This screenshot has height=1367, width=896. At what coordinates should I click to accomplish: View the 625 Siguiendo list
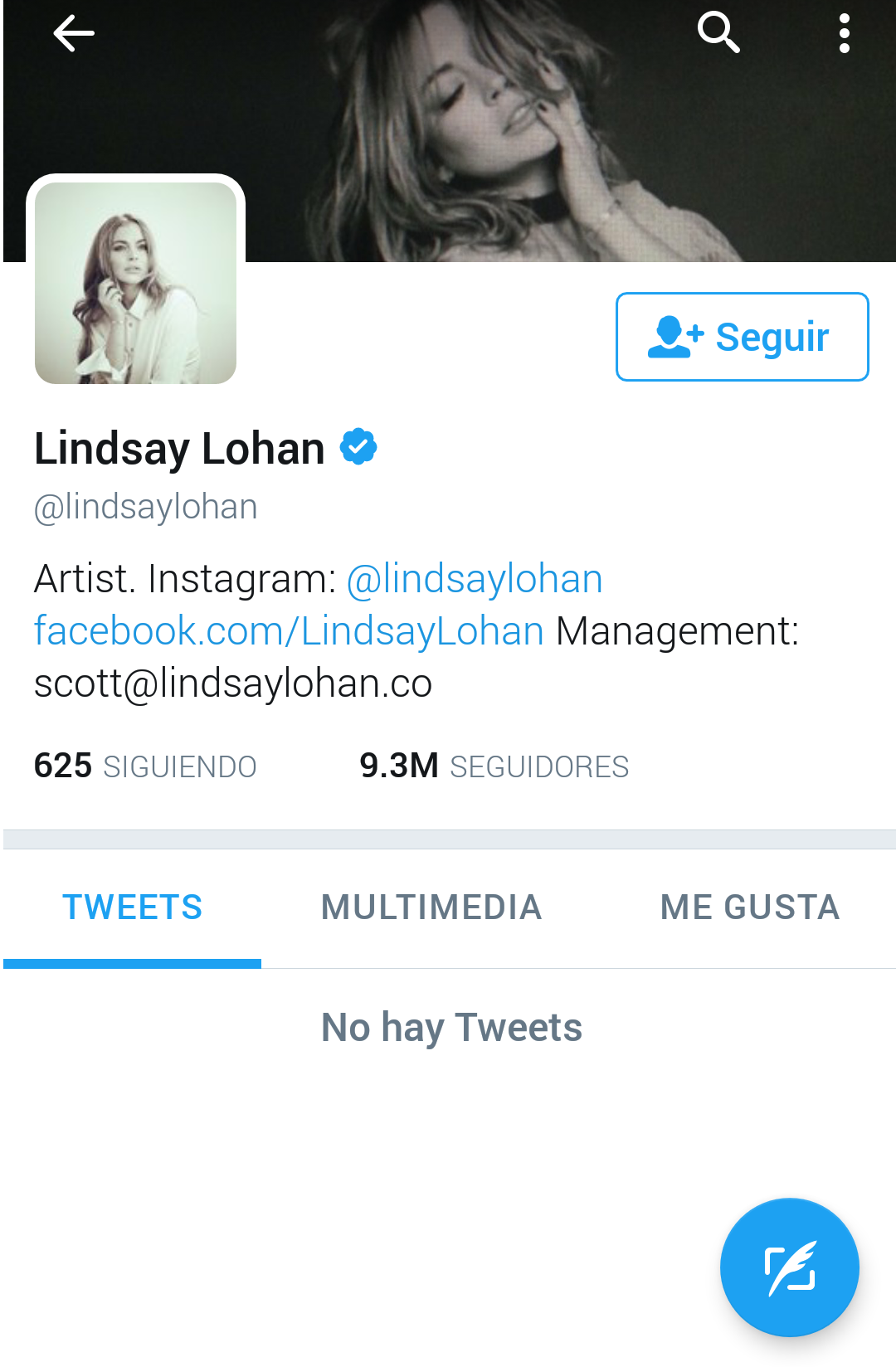[x=145, y=766]
